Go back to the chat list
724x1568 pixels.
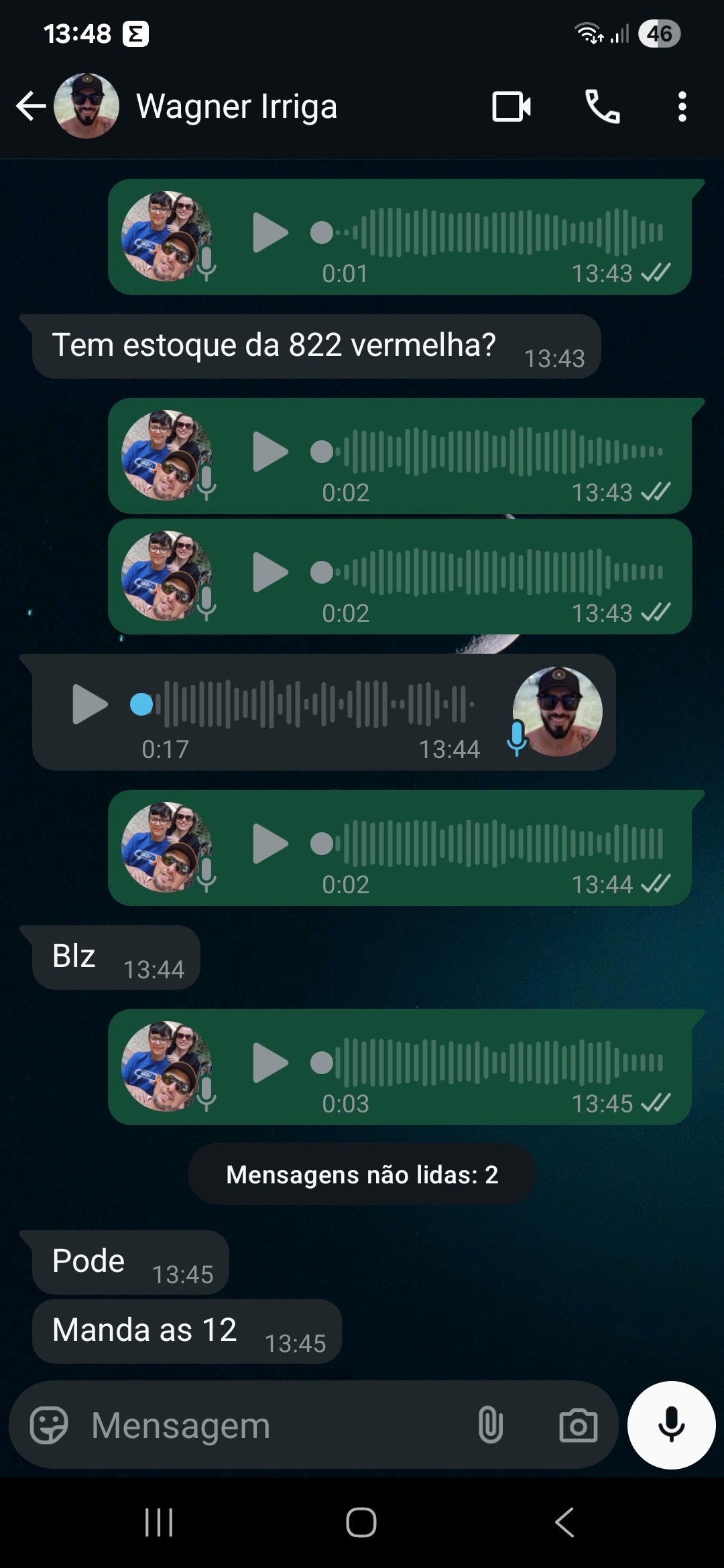[x=31, y=106]
